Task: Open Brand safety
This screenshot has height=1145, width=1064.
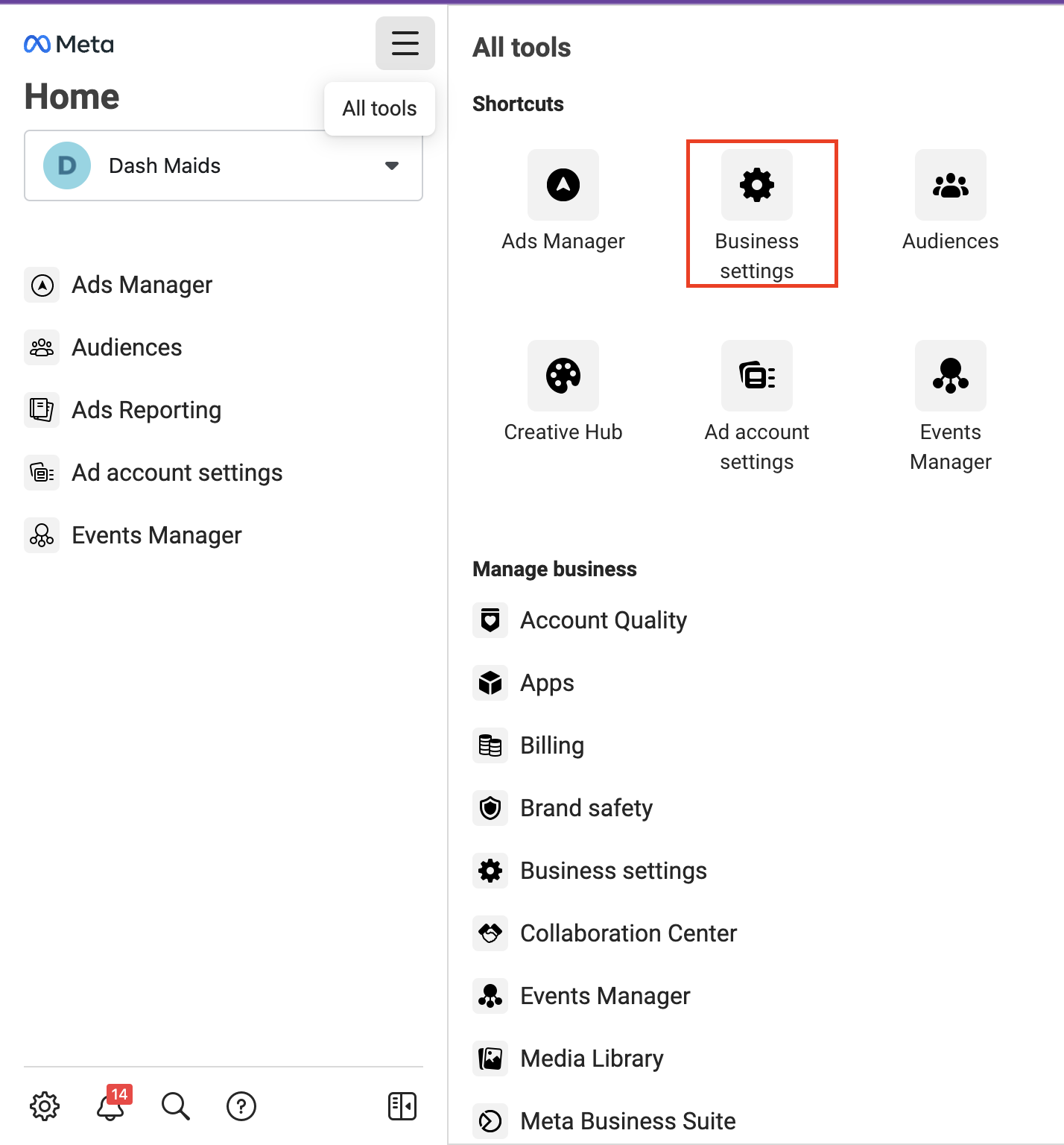Action: point(586,808)
